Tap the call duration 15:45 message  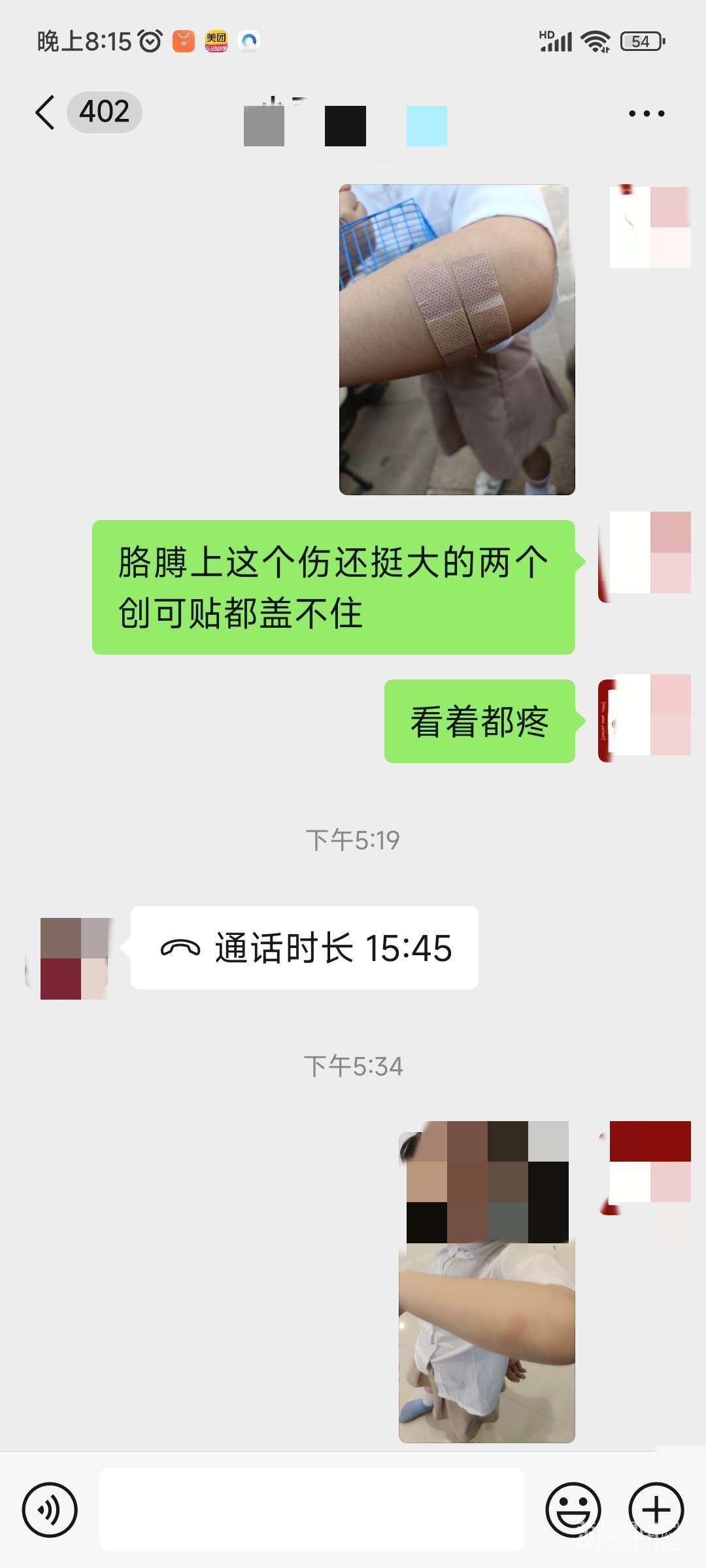pyautogui.click(x=305, y=948)
